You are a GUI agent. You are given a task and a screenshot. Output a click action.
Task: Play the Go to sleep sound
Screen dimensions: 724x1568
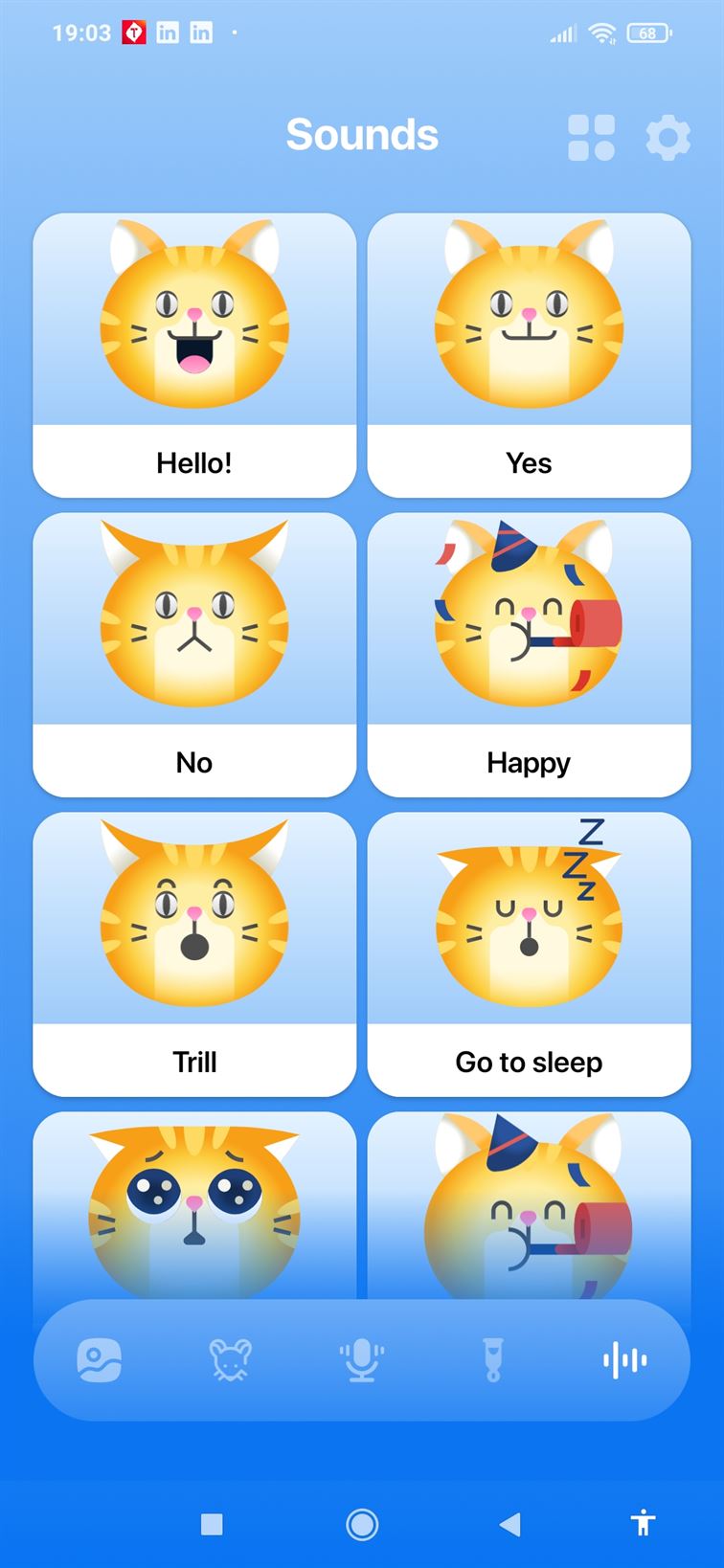pos(529,953)
